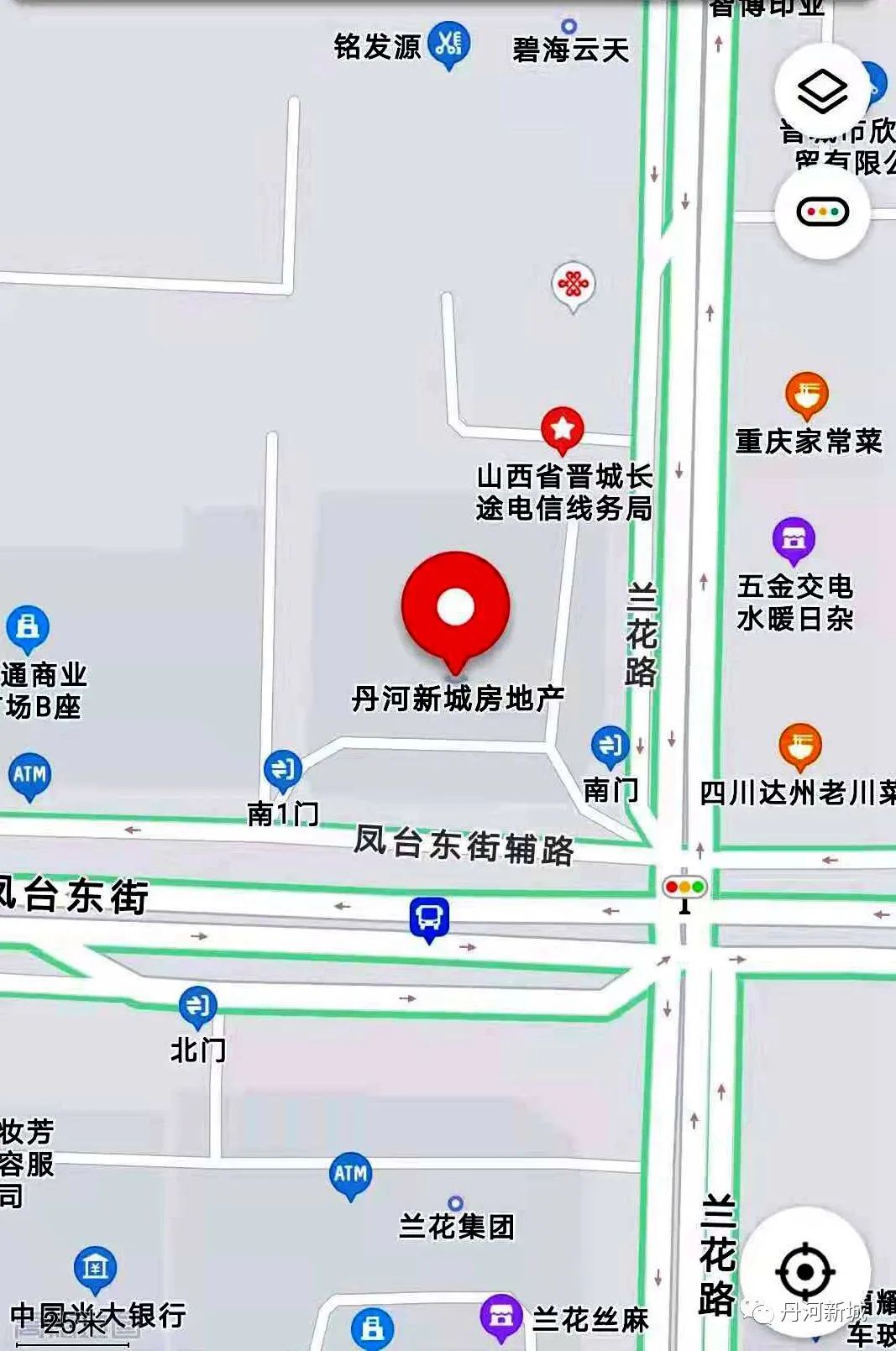
Task: Select the 四川达州老川菜 restaurant icon
Action: pos(800,745)
